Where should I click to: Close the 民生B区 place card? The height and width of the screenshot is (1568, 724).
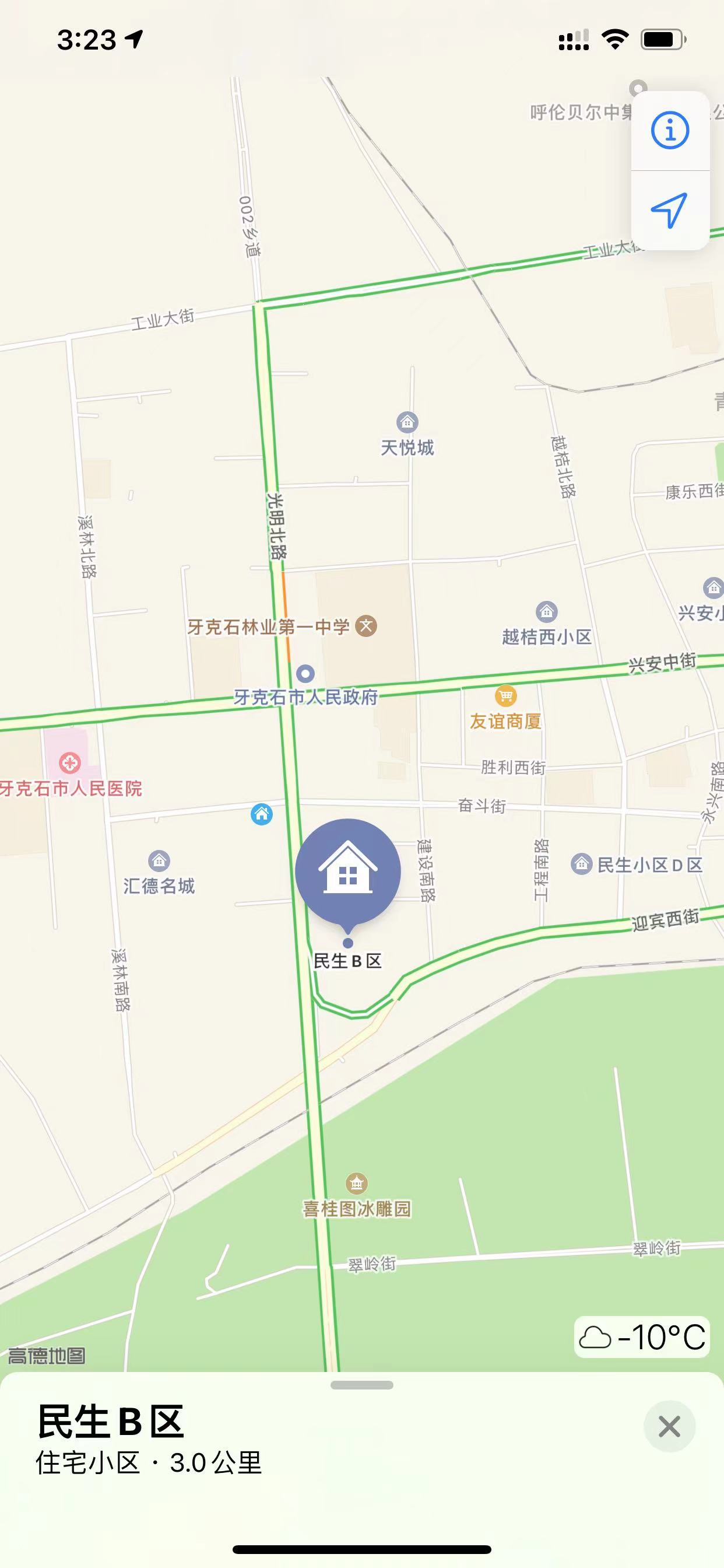[669, 1426]
